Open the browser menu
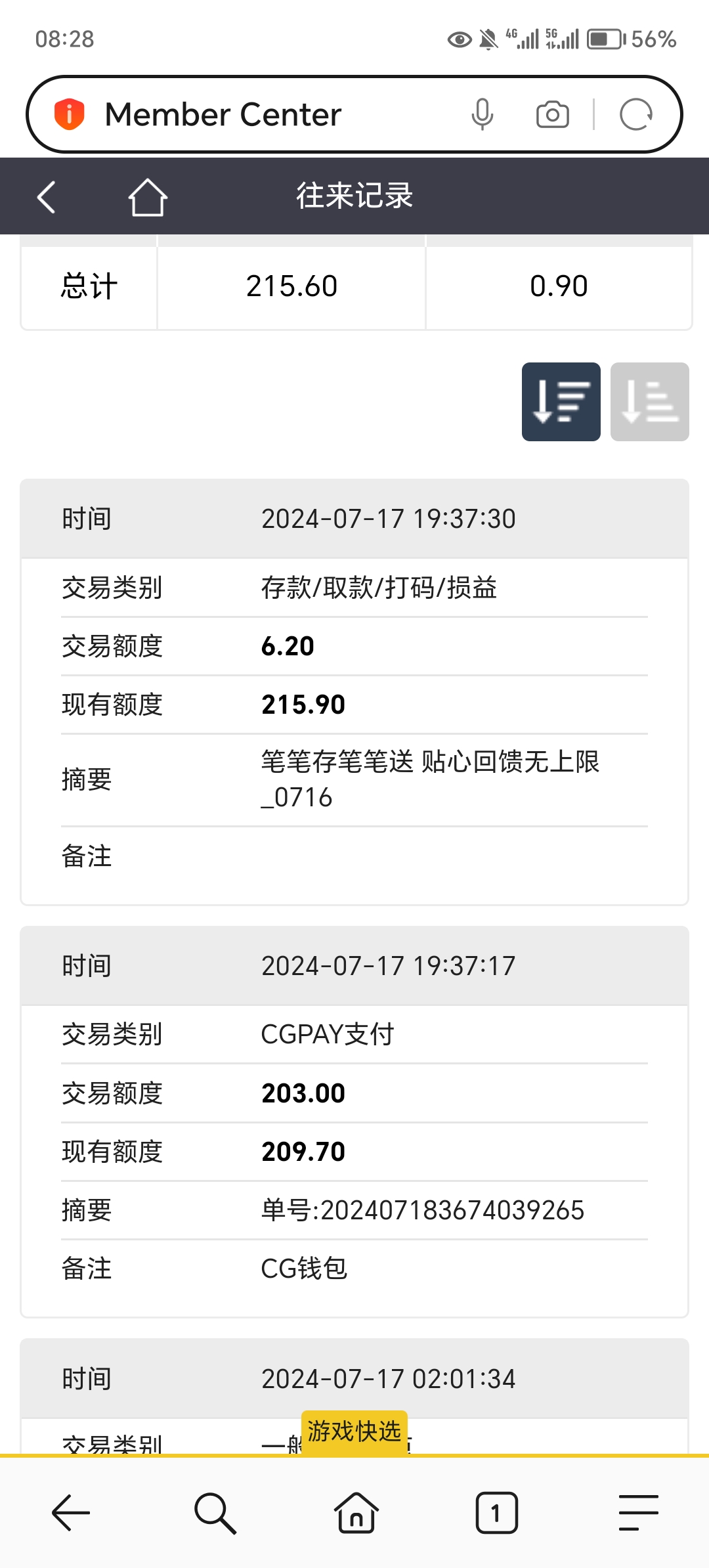 click(x=638, y=1513)
